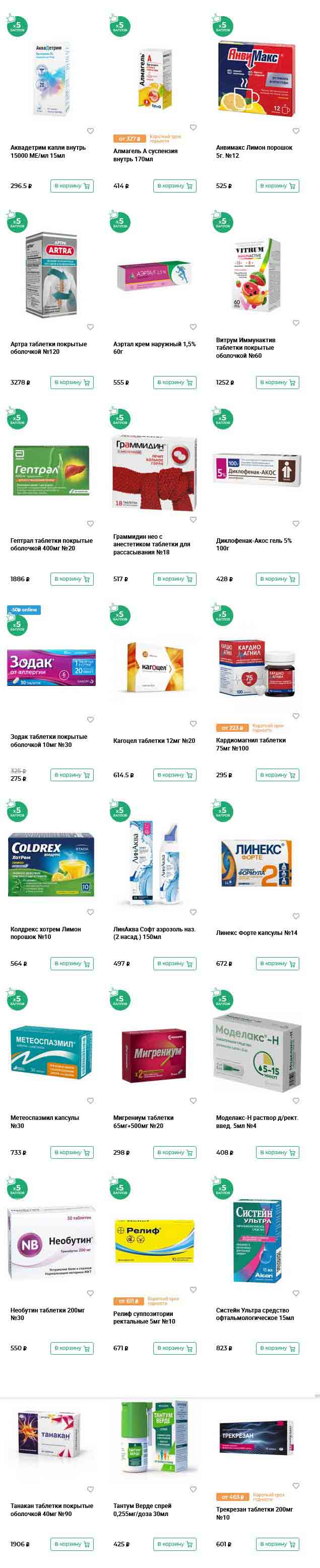
Task: Add Артра таблетки №120 to the cart
Action: 72,382
